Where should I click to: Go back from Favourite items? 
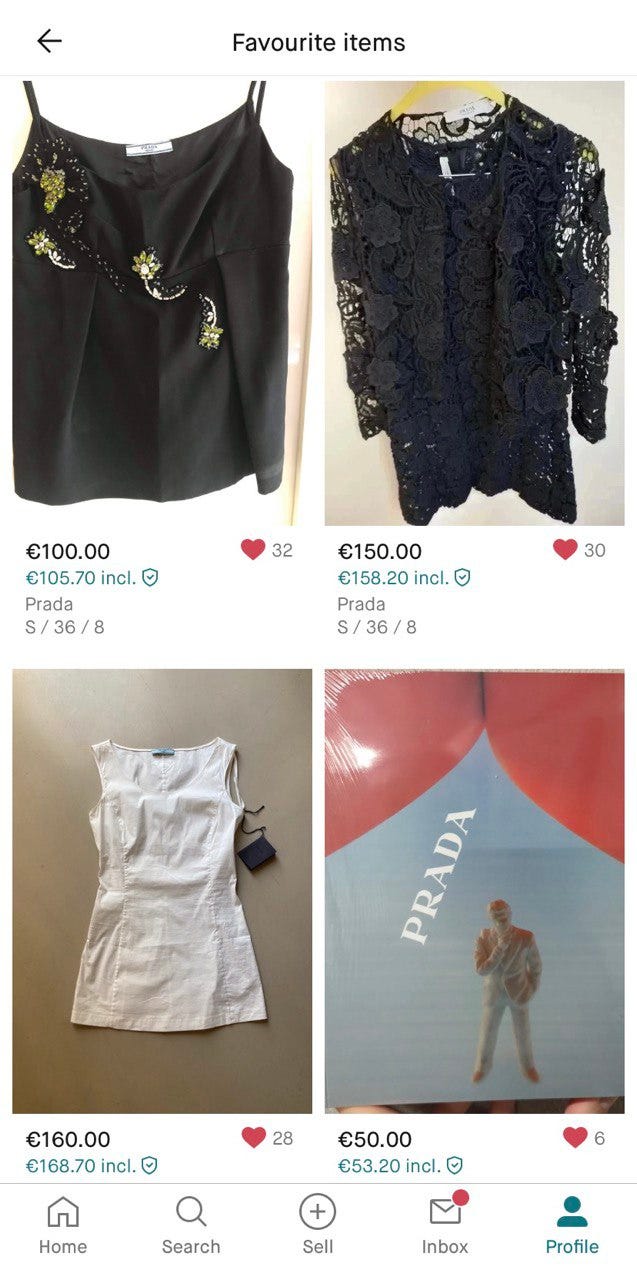click(x=49, y=41)
